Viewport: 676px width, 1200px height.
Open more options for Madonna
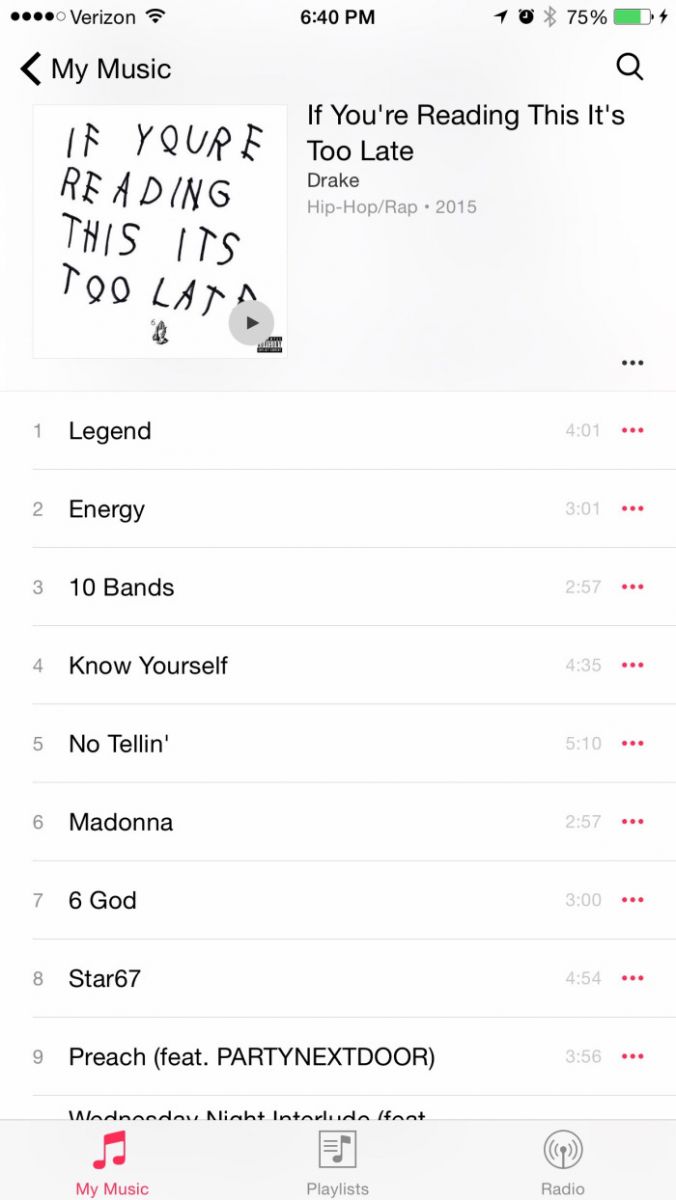pyautogui.click(x=632, y=822)
